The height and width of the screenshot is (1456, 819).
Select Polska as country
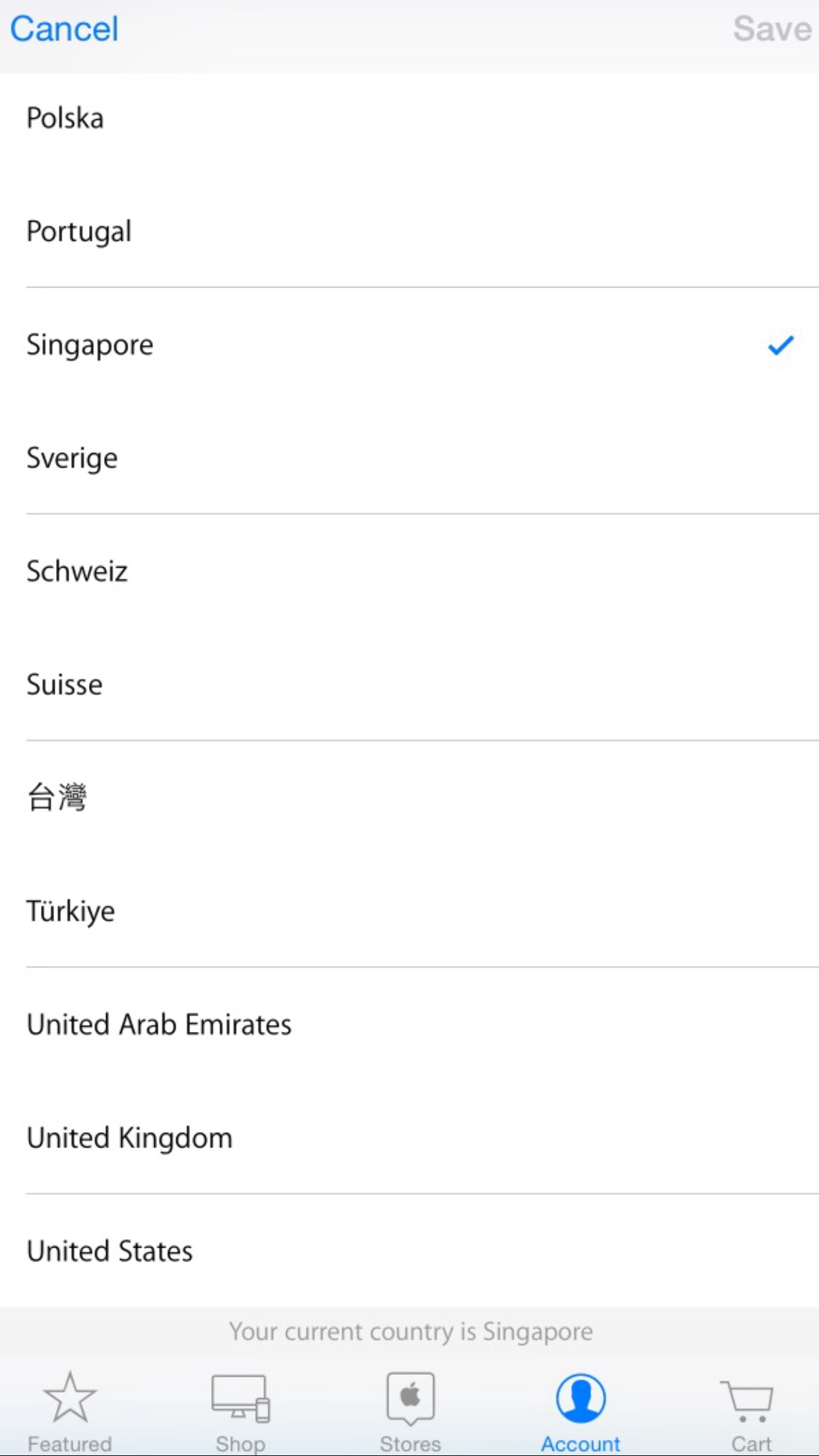click(409, 118)
